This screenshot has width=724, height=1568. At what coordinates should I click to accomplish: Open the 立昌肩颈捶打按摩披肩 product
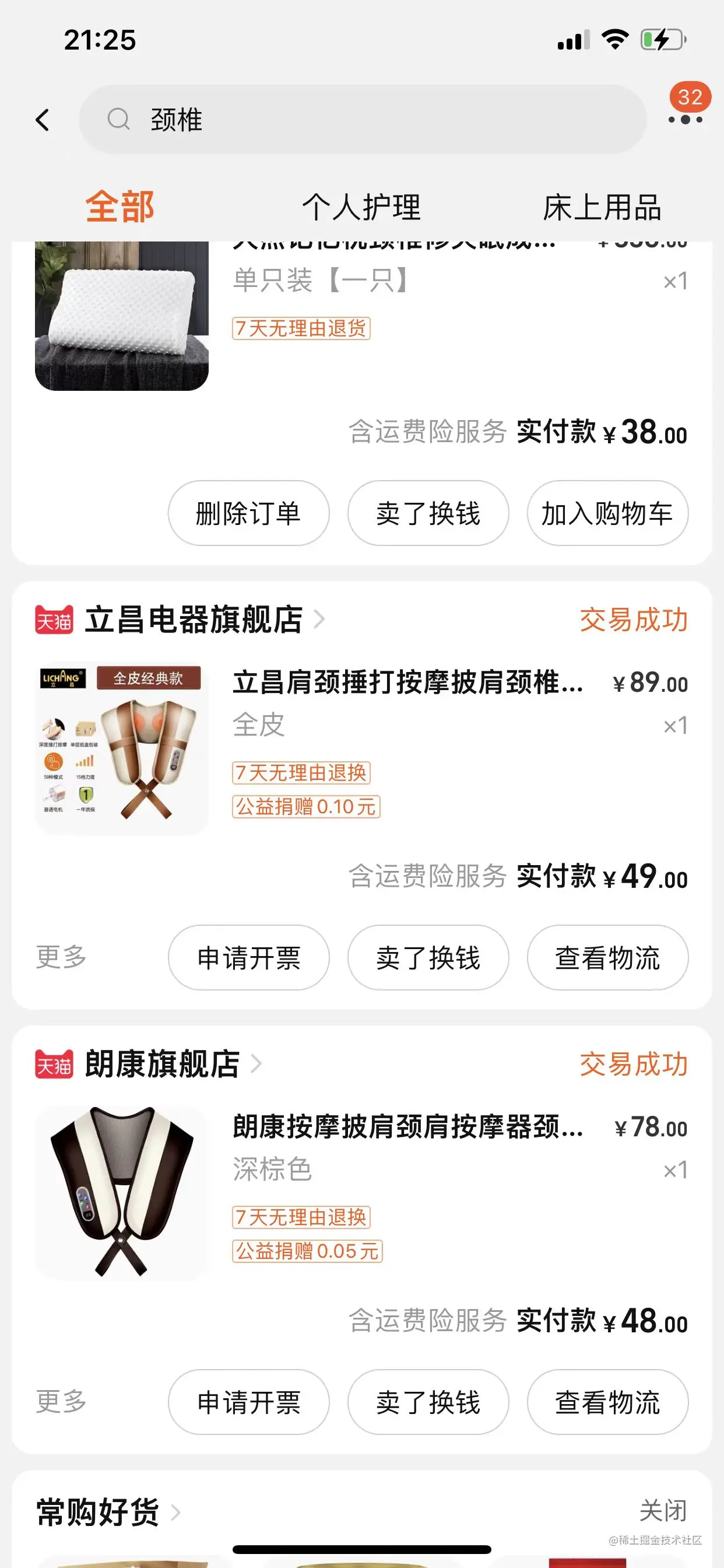(x=407, y=682)
